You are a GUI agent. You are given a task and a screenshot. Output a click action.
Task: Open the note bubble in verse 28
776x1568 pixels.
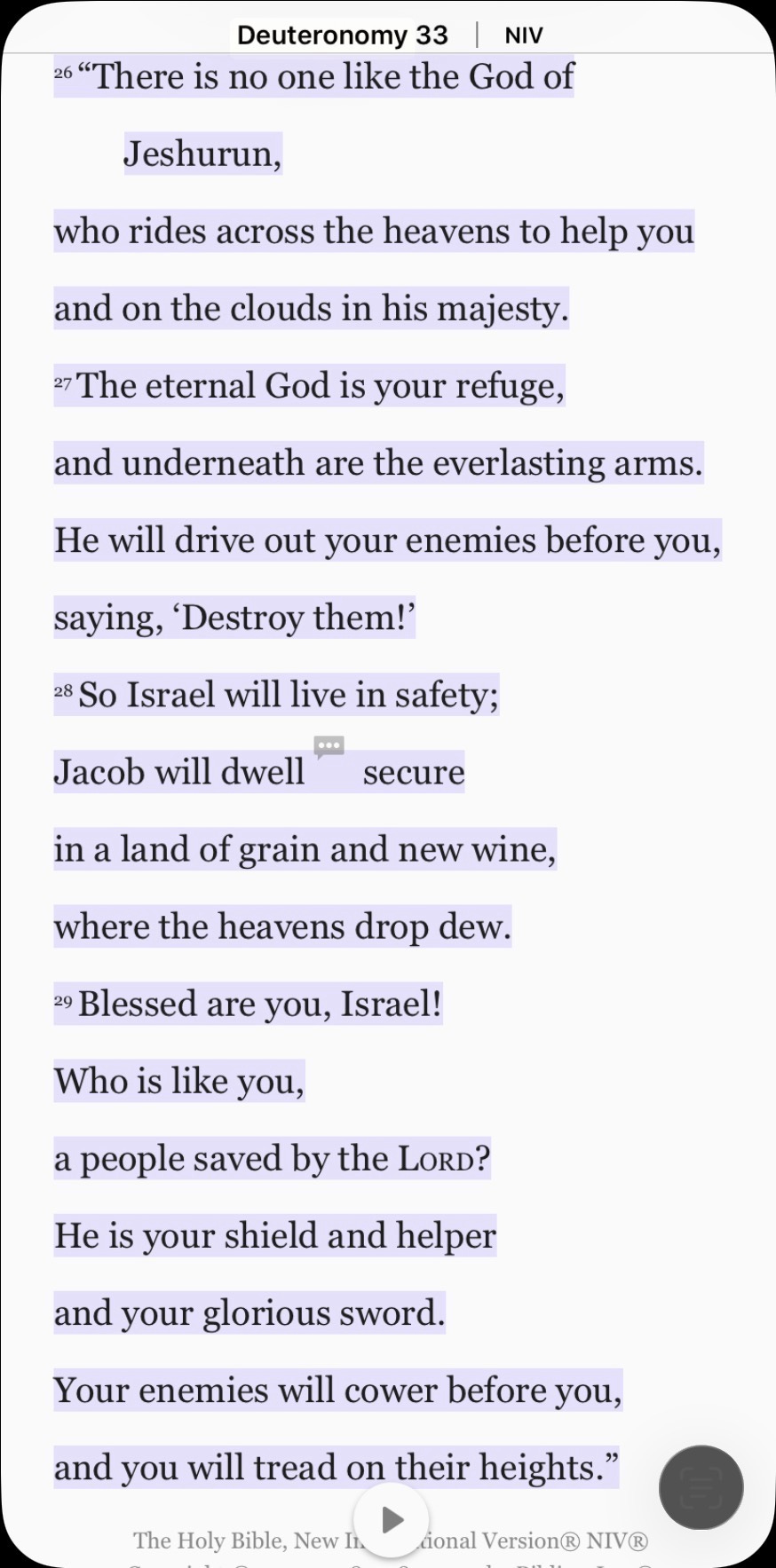click(329, 746)
